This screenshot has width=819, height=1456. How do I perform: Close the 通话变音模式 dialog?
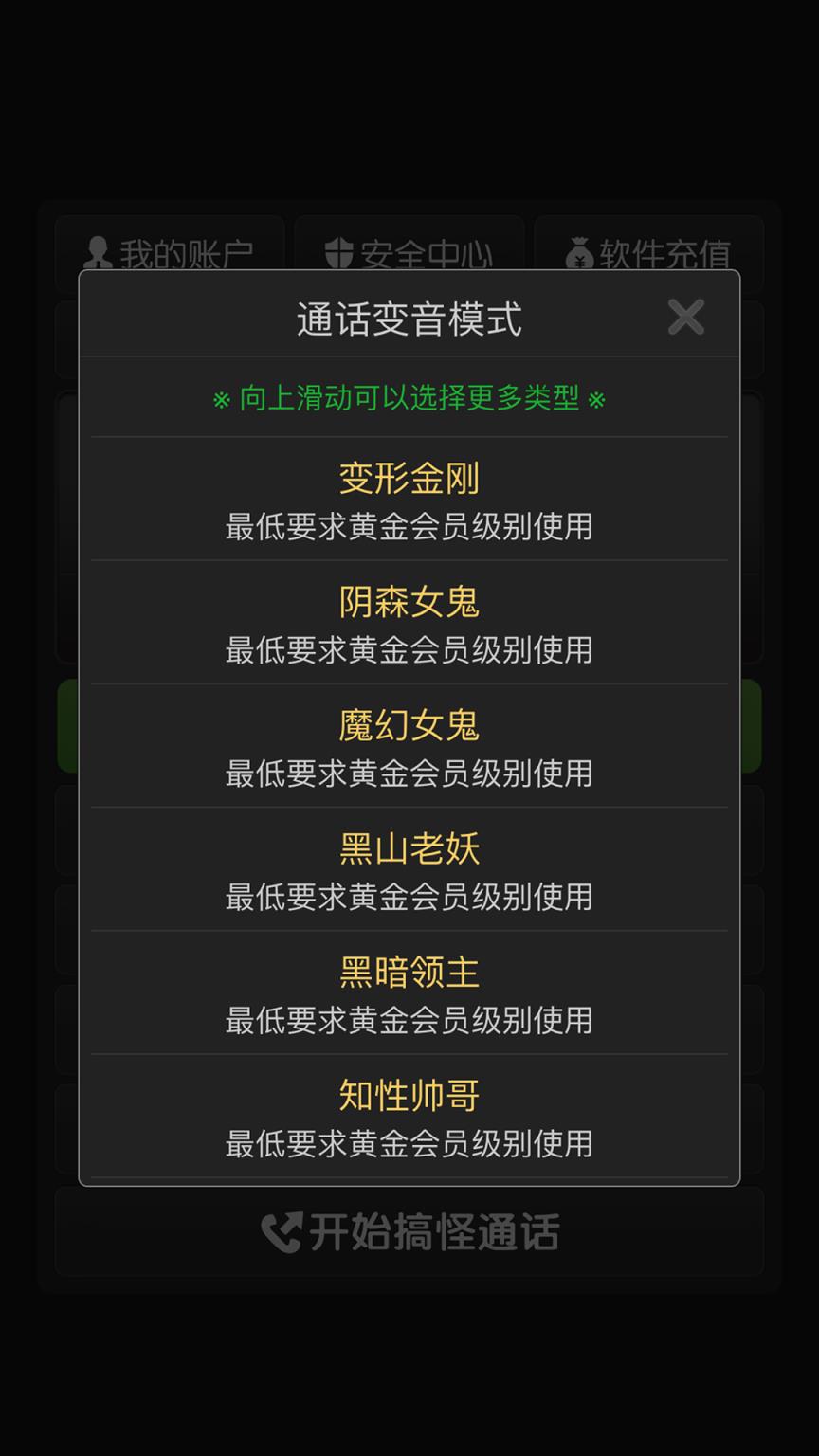click(686, 318)
